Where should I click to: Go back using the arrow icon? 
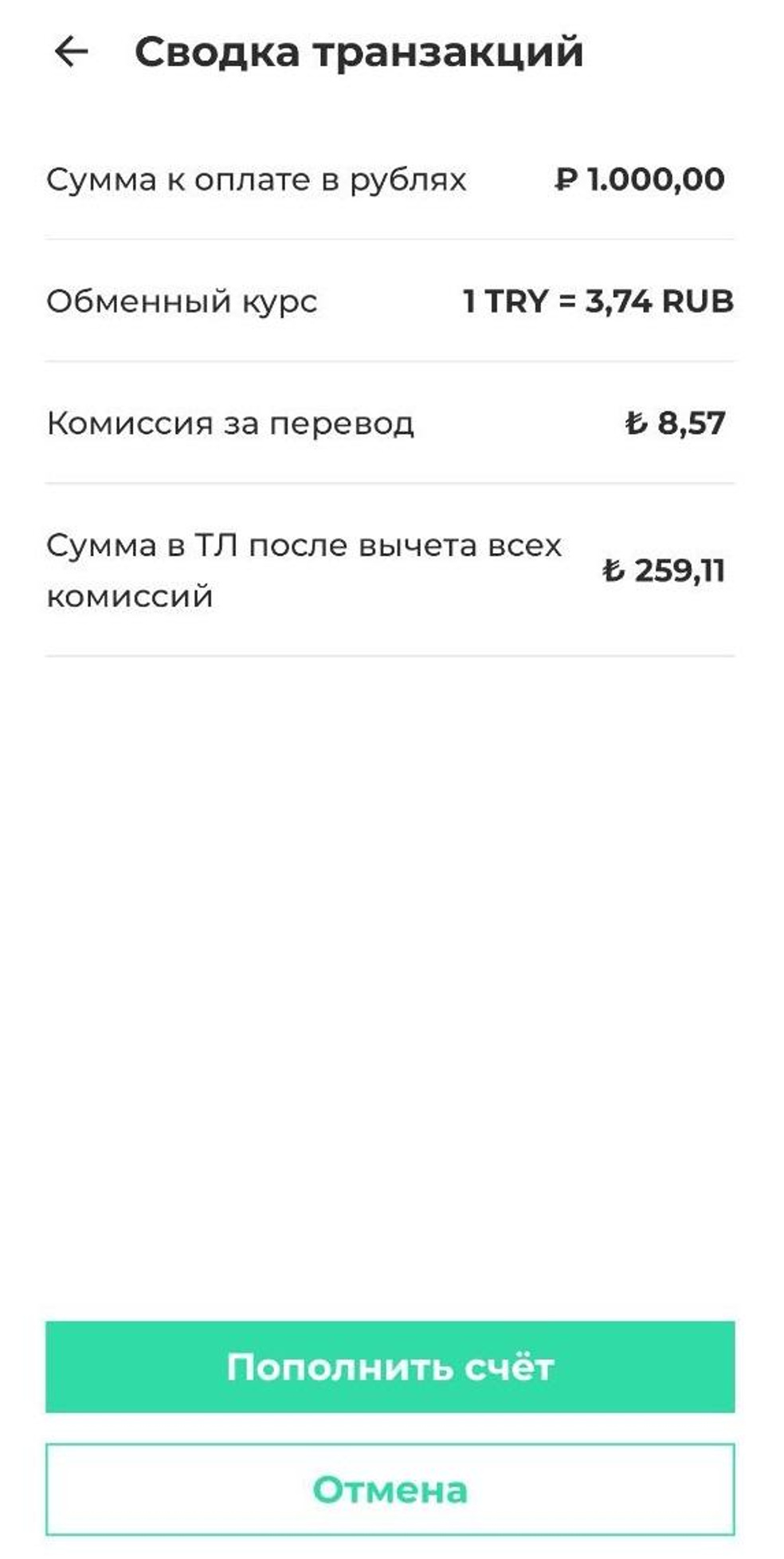(x=71, y=53)
